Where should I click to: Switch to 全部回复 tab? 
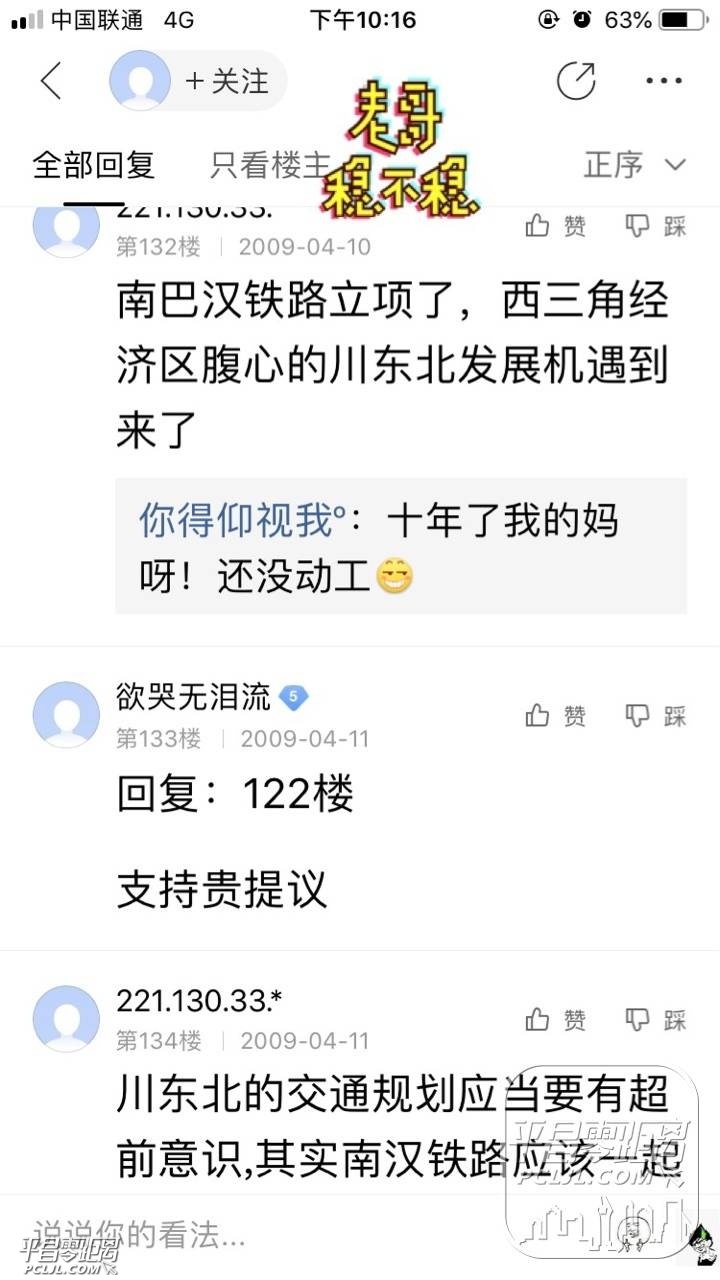tap(94, 165)
